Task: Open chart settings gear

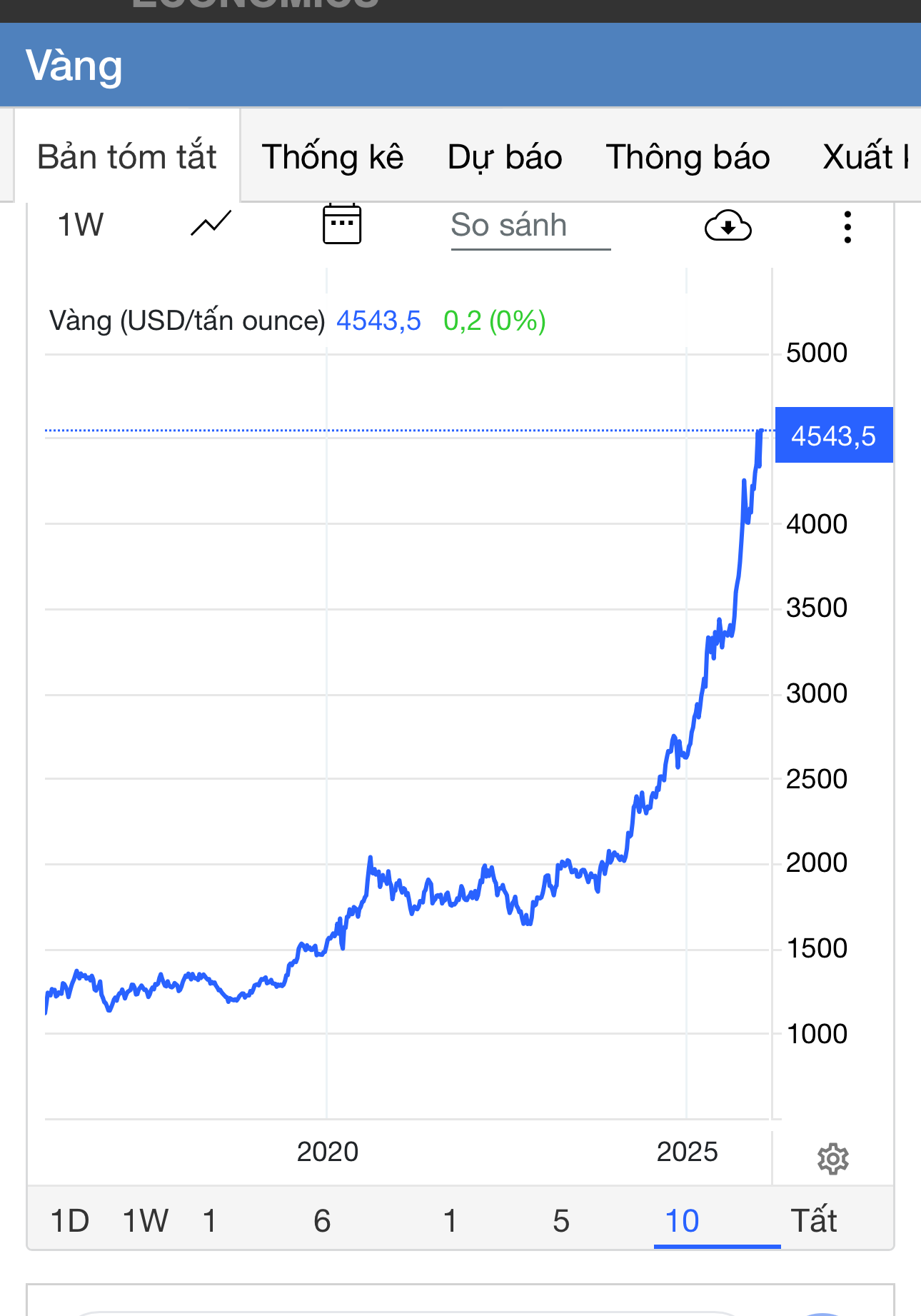Action: (x=832, y=1159)
